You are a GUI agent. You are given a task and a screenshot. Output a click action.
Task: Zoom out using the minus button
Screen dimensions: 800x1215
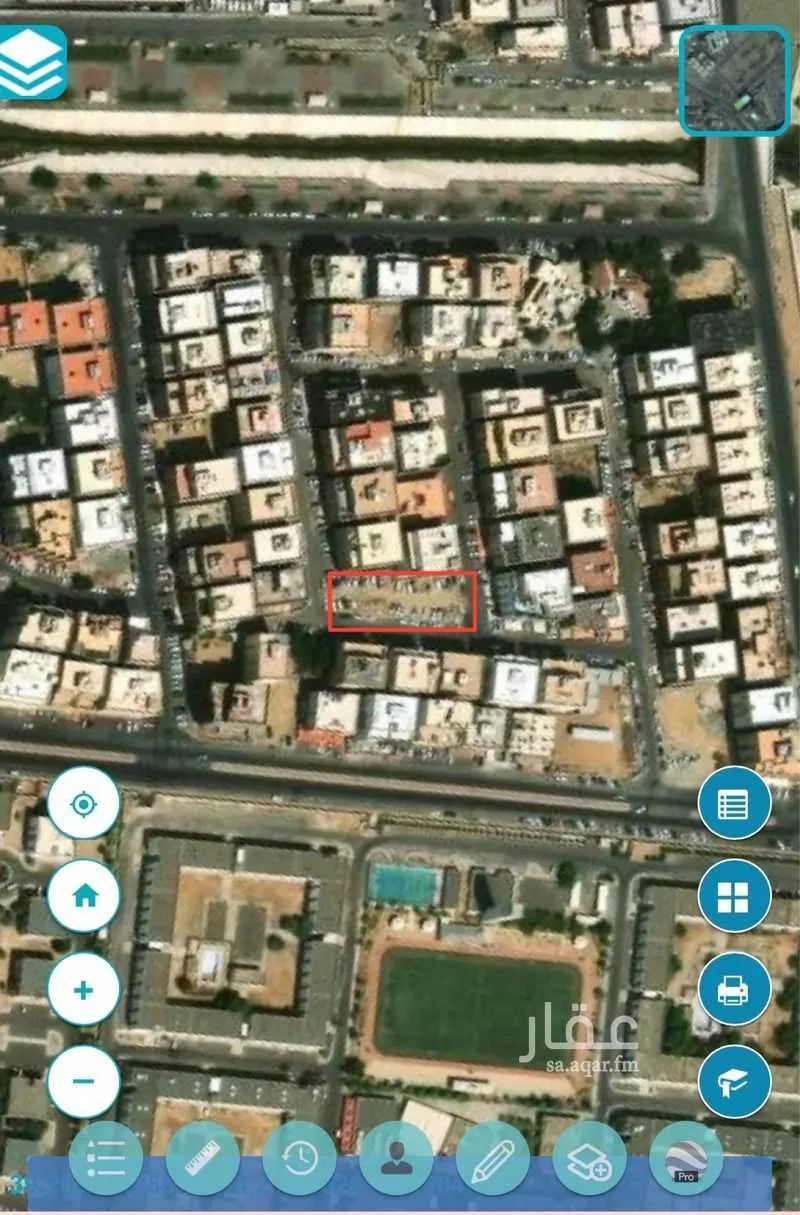(82, 1082)
